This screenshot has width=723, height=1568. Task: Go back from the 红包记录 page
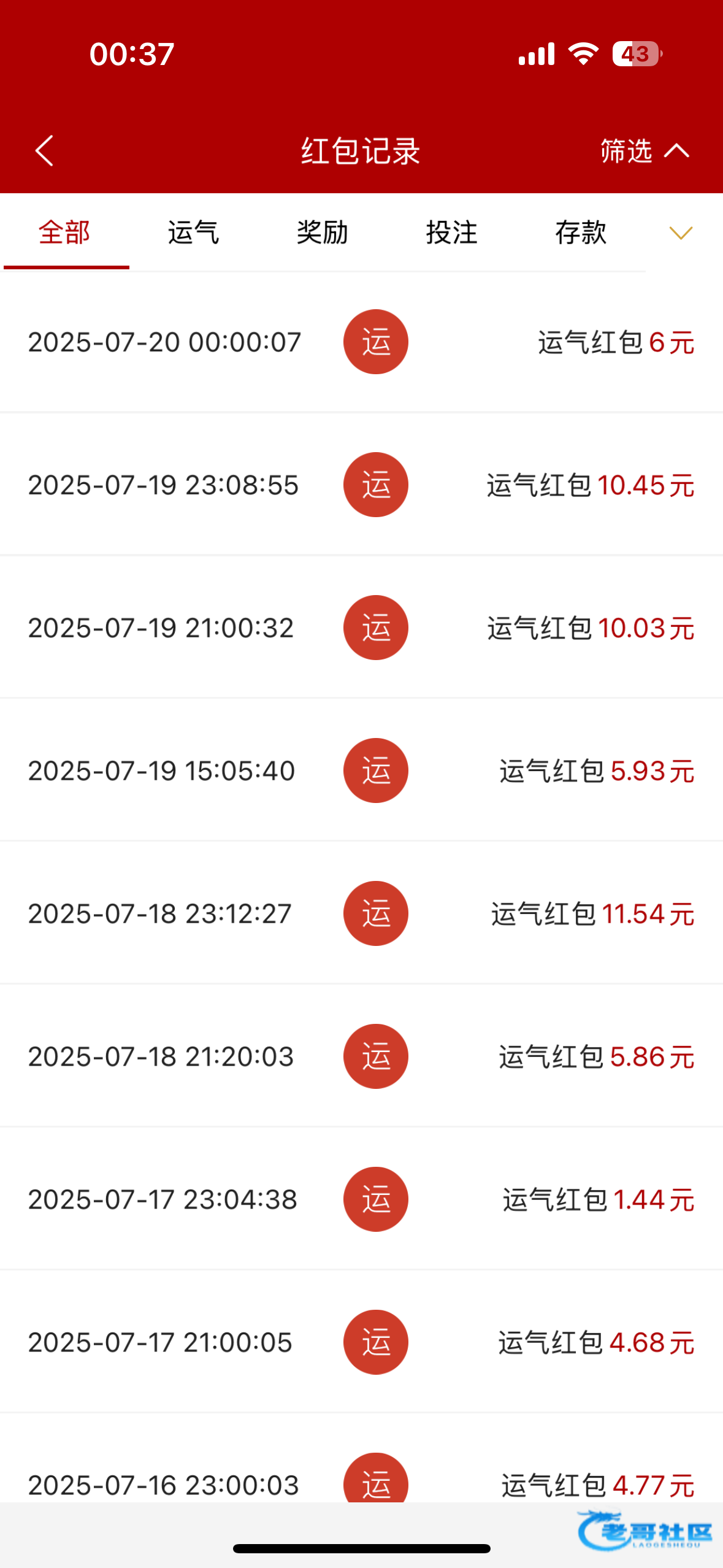coord(44,151)
